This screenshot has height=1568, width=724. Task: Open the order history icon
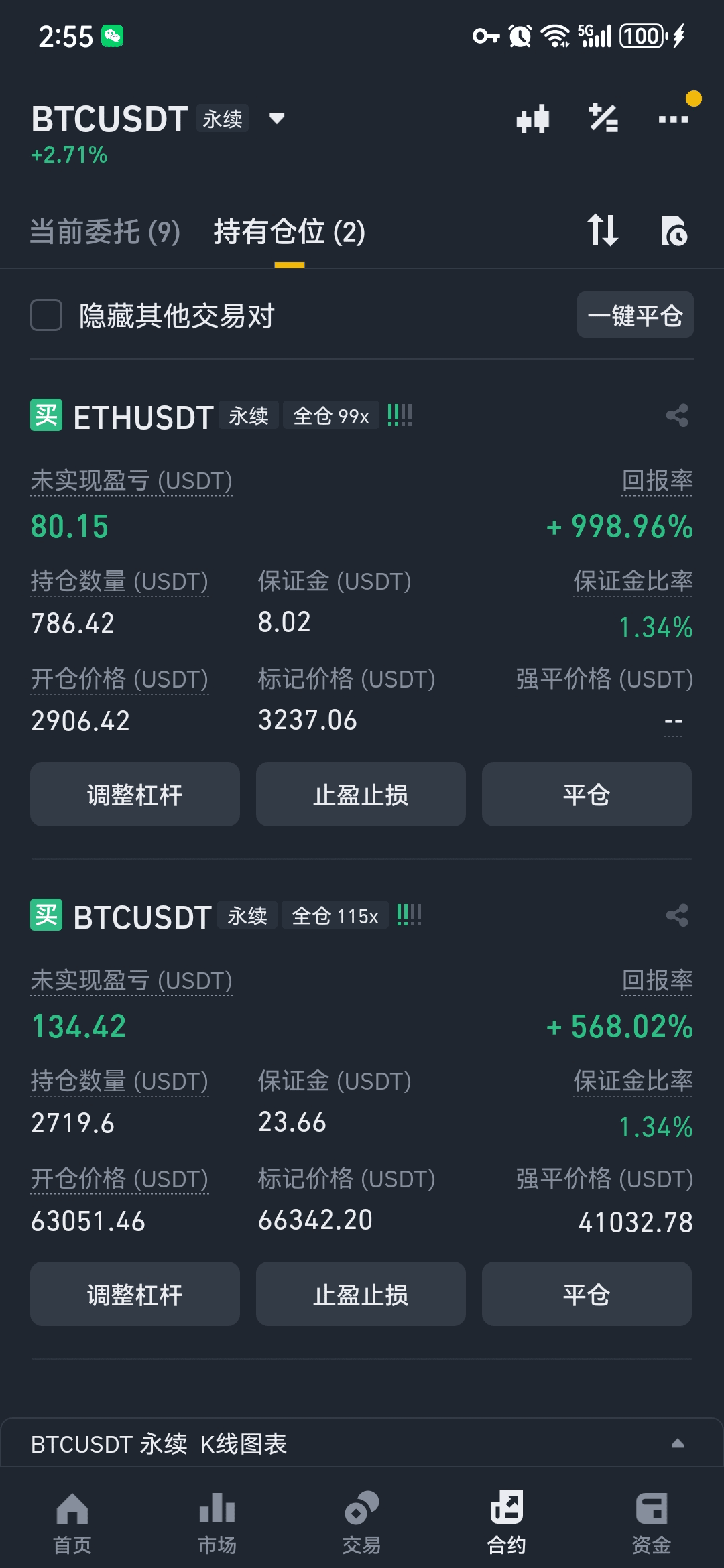tap(674, 231)
